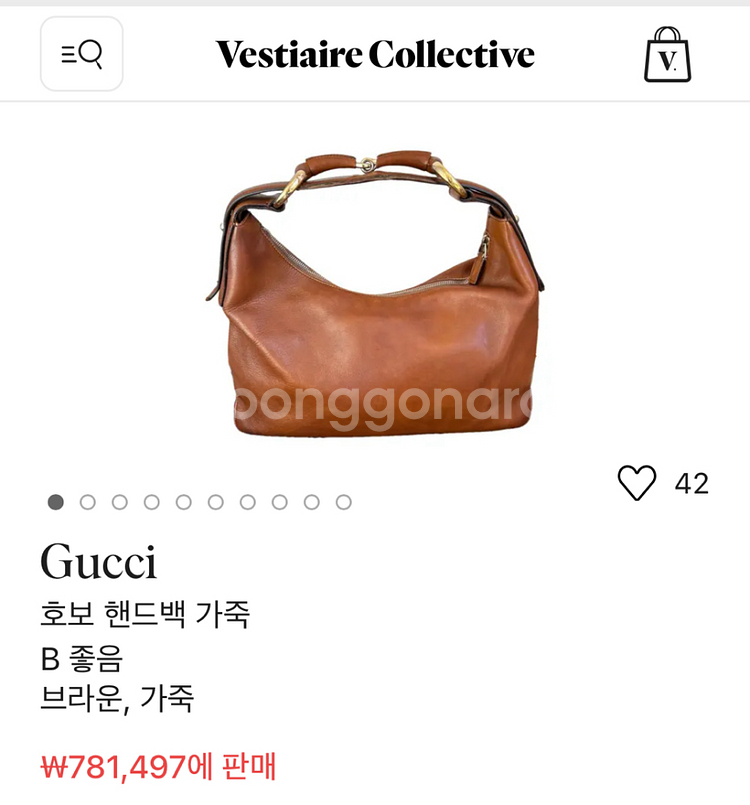Like this Gucci hobo bag
750x805 pixels.
click(637, 483)
